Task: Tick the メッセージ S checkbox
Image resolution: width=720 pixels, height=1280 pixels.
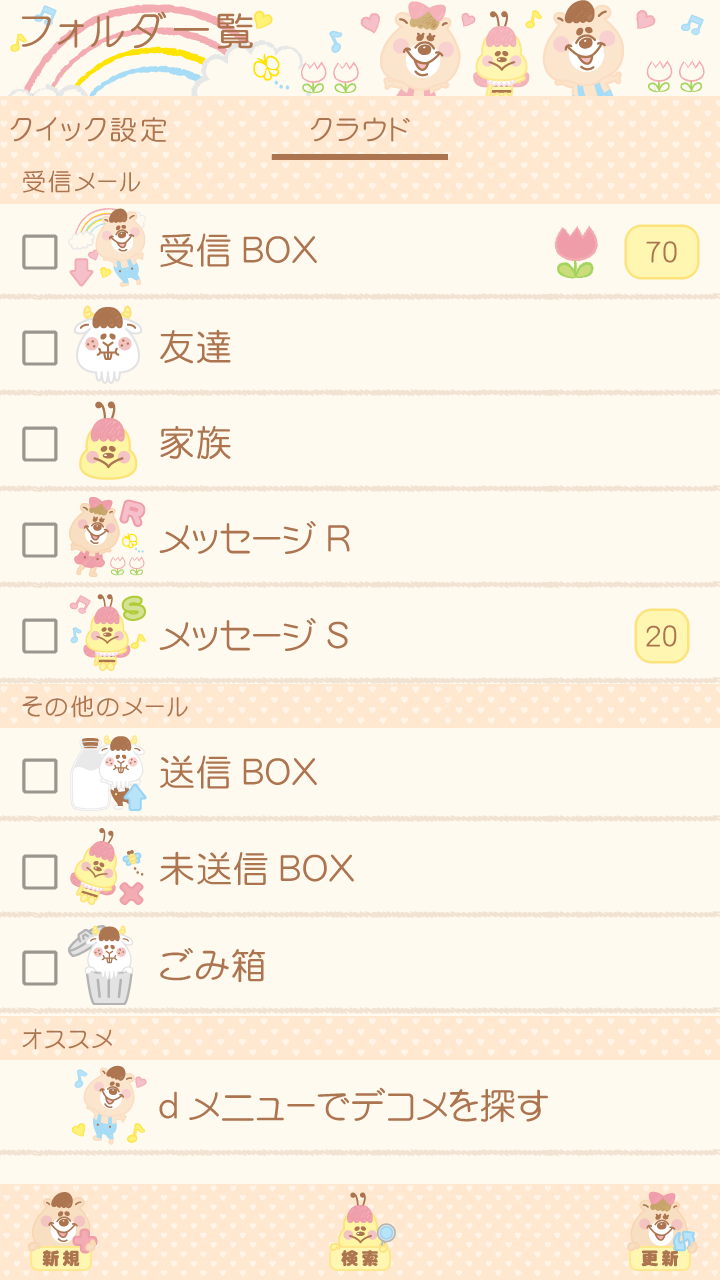Action: point(40,636)
